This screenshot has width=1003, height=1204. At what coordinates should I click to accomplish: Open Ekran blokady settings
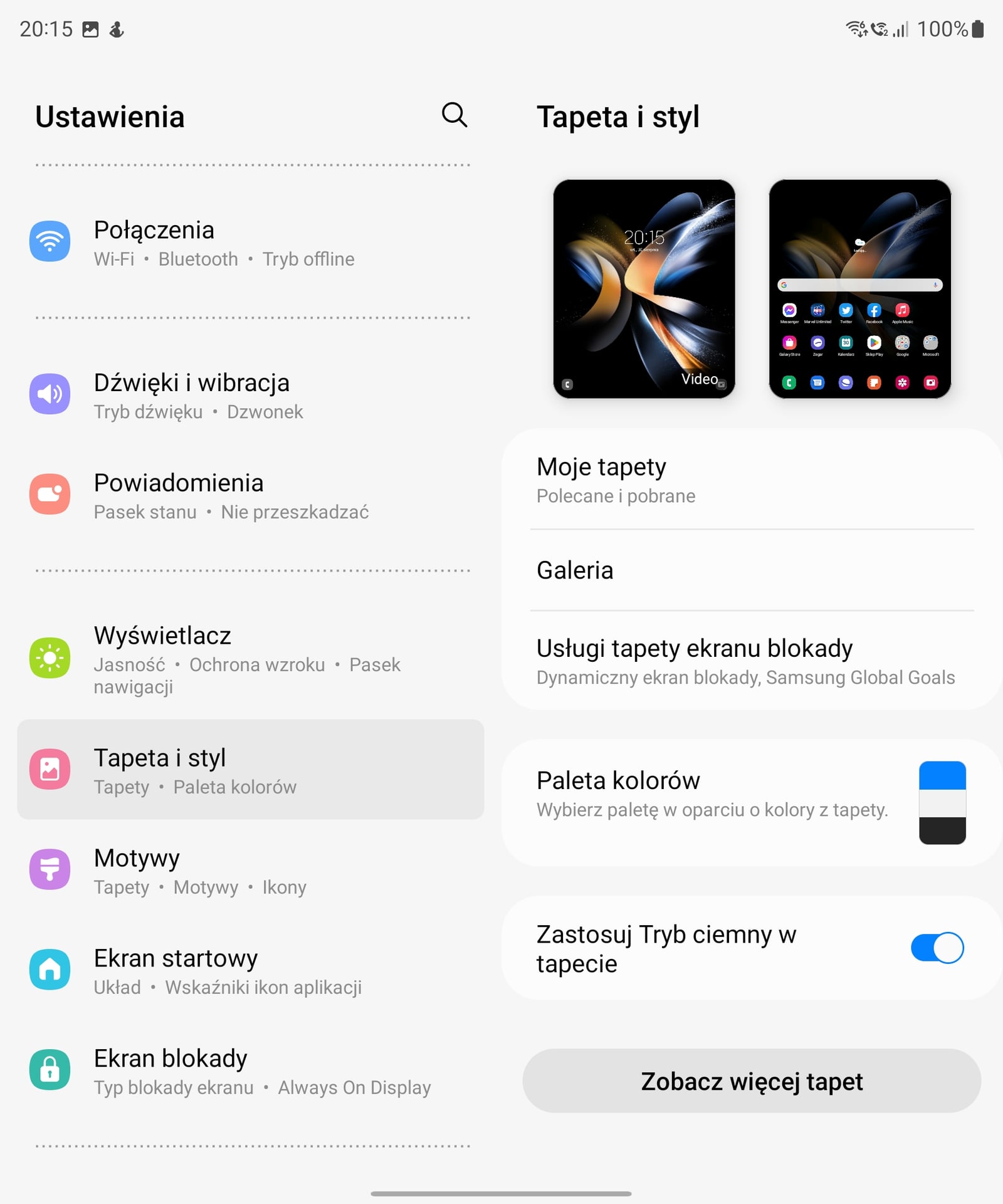coord(251,1071)
